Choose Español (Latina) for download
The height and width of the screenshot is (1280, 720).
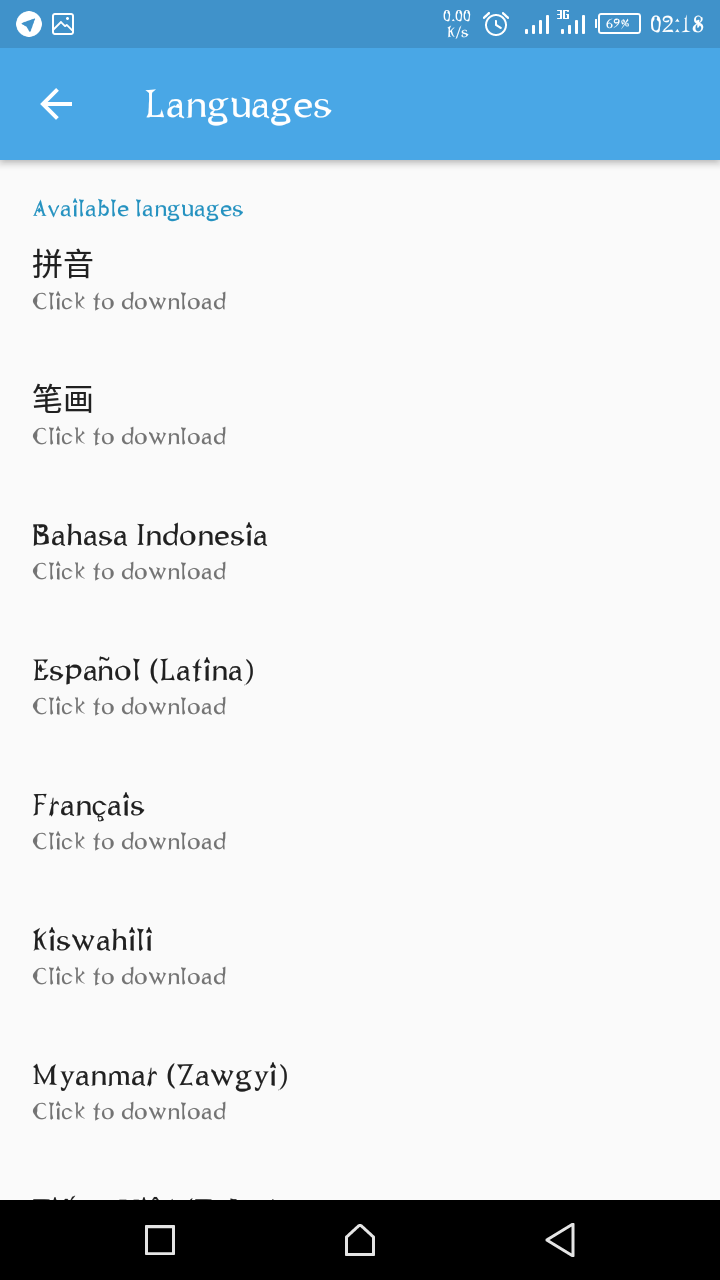click(143, 686)
